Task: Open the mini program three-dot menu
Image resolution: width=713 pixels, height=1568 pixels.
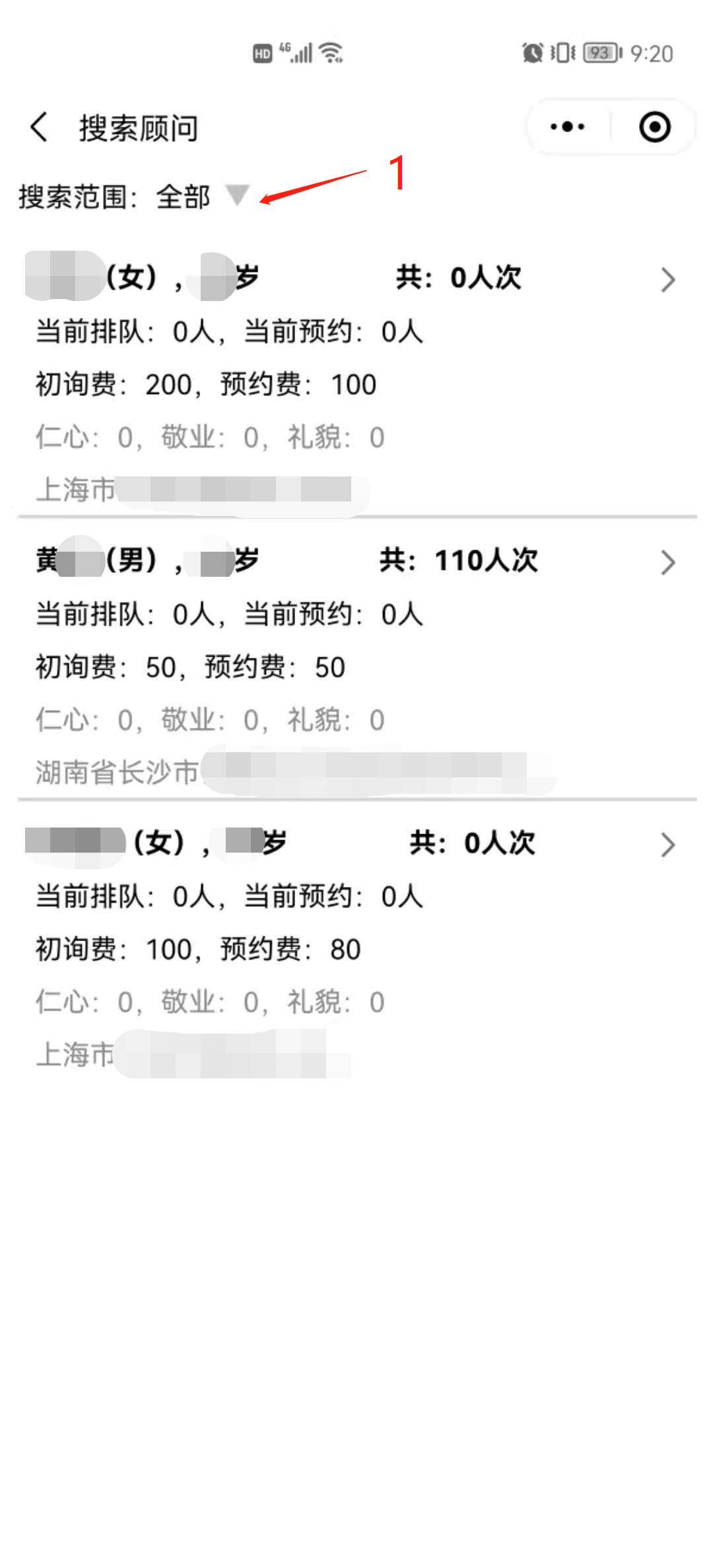Action: (567, 127)
